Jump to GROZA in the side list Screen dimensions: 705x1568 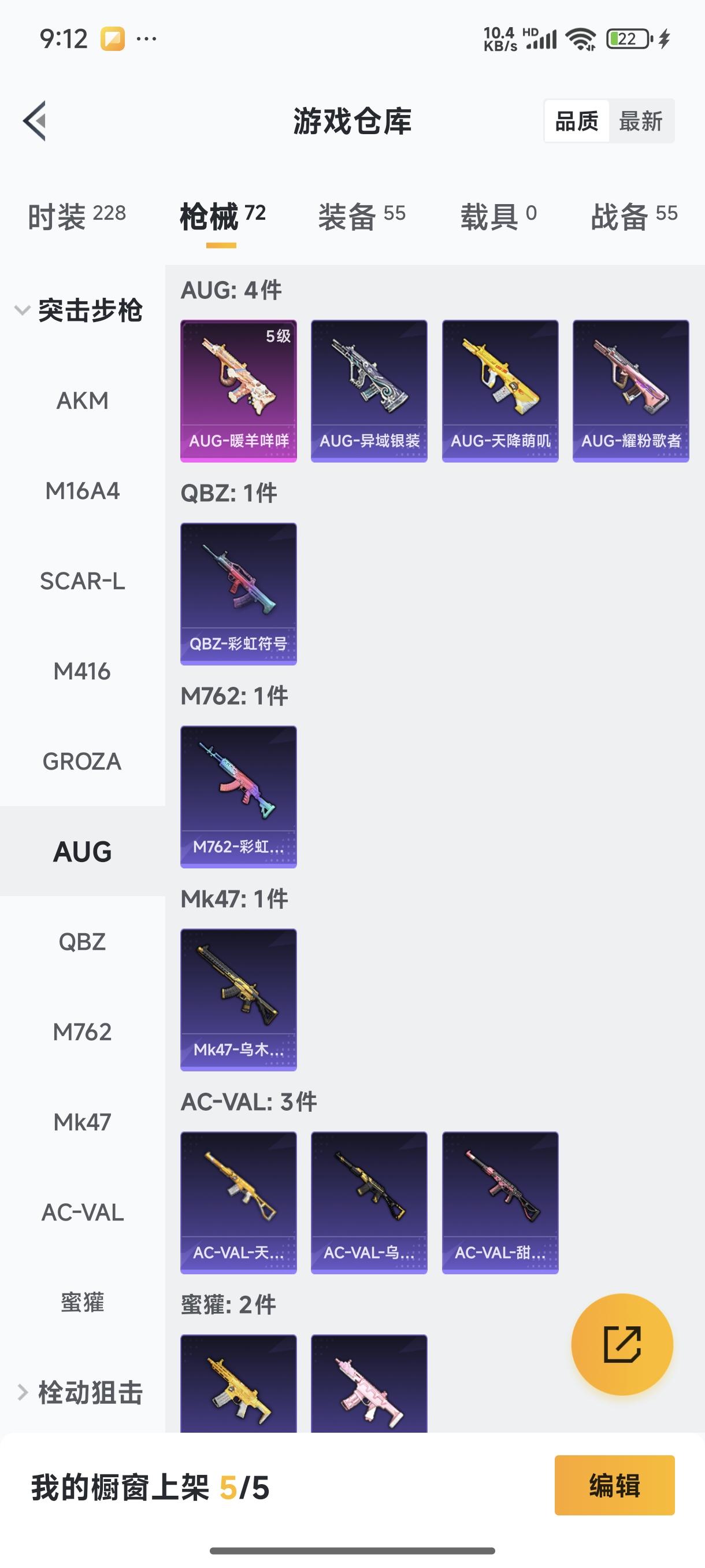pos(82,761)
